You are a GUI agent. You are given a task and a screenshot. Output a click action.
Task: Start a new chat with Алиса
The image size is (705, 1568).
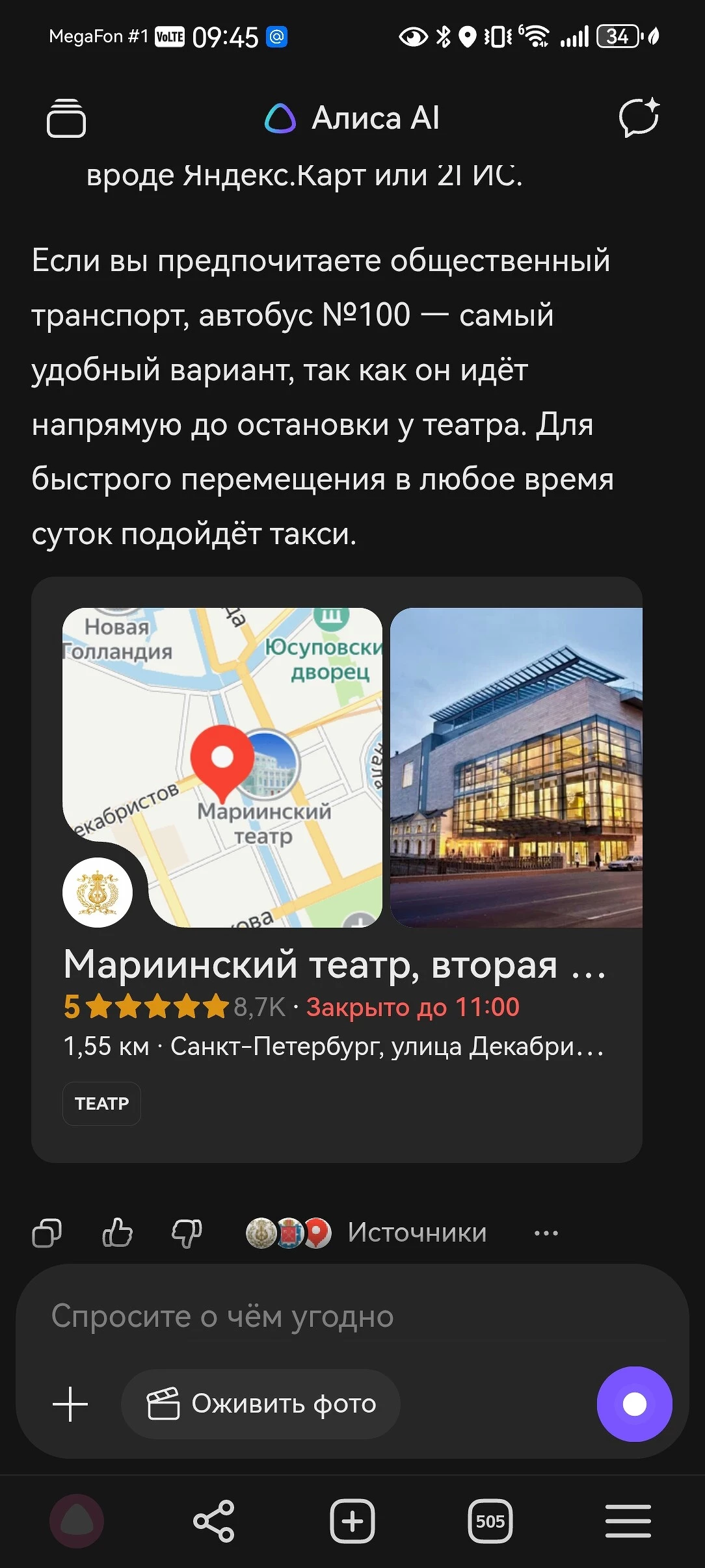pos(639,118)
